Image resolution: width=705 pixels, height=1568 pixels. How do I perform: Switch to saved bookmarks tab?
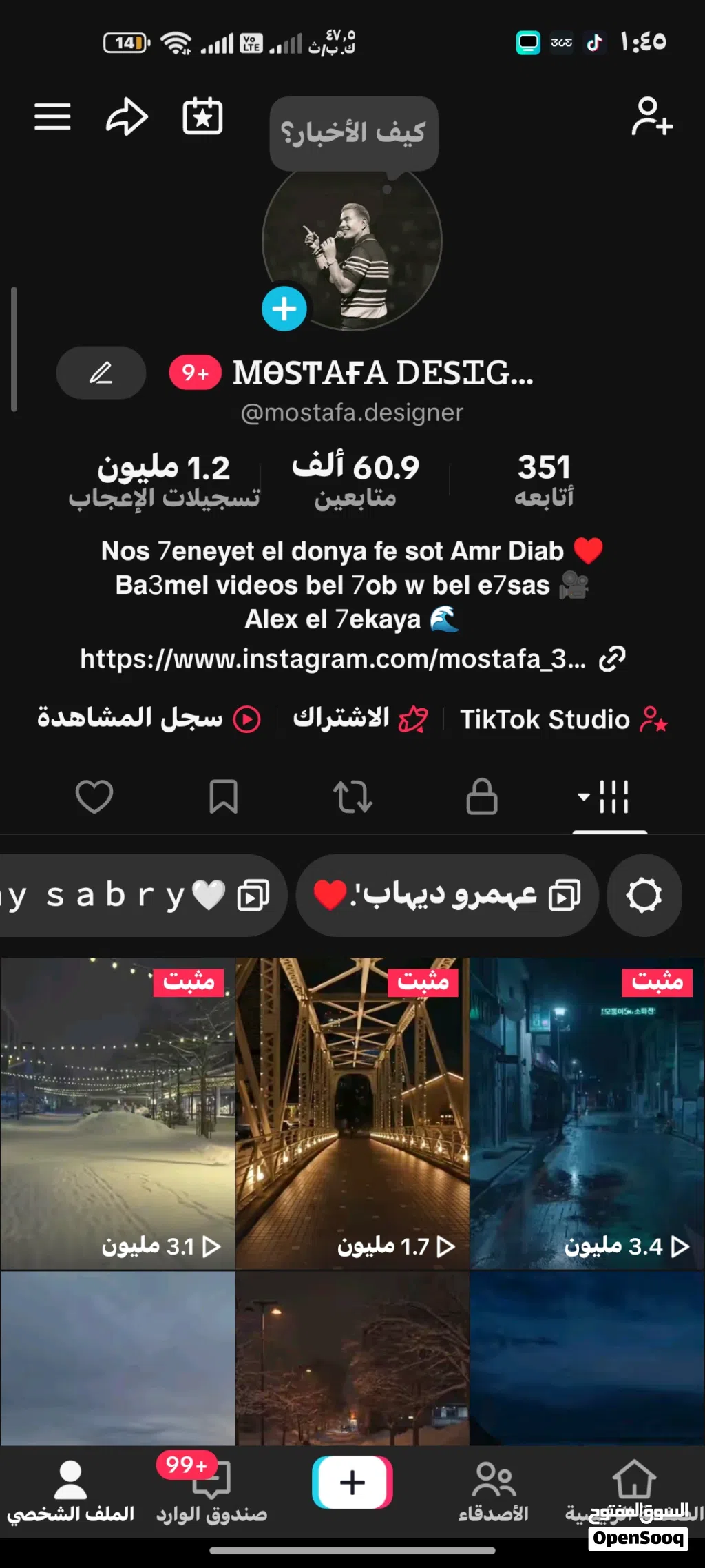tap(223, 797)
